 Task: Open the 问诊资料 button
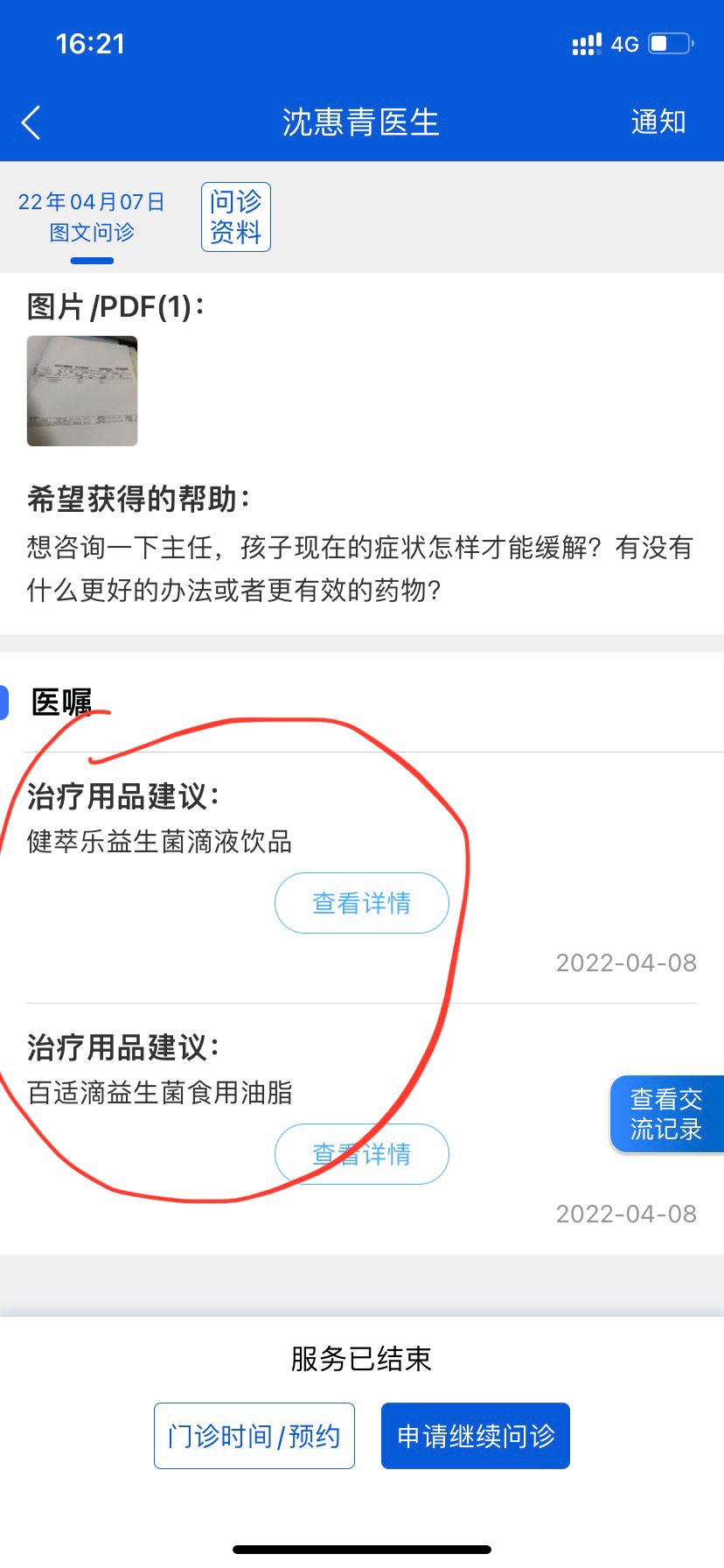(x=236, y=217)
